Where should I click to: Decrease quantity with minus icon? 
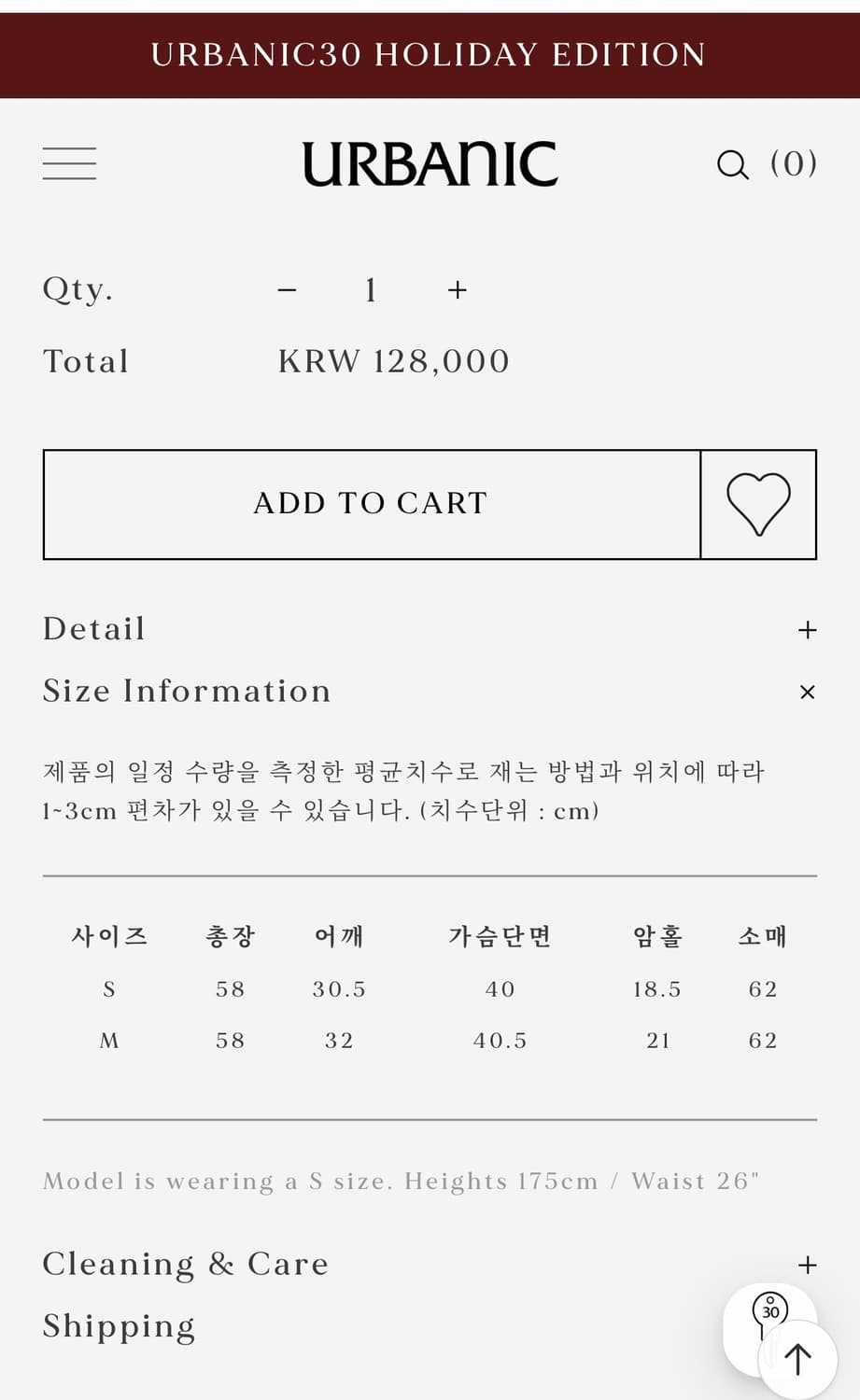tap(287, 290)
